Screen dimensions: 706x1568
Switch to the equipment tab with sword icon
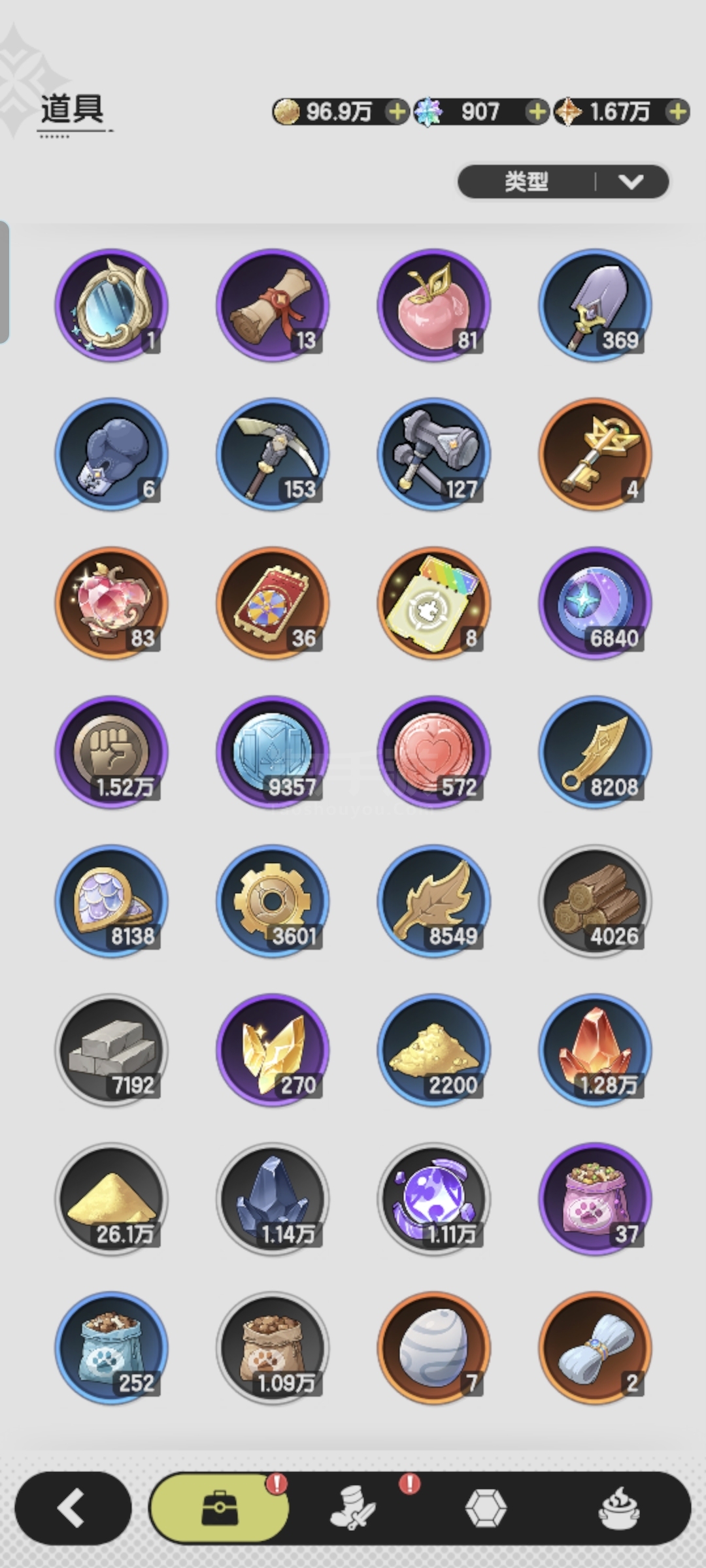(x=352, y=1508)
